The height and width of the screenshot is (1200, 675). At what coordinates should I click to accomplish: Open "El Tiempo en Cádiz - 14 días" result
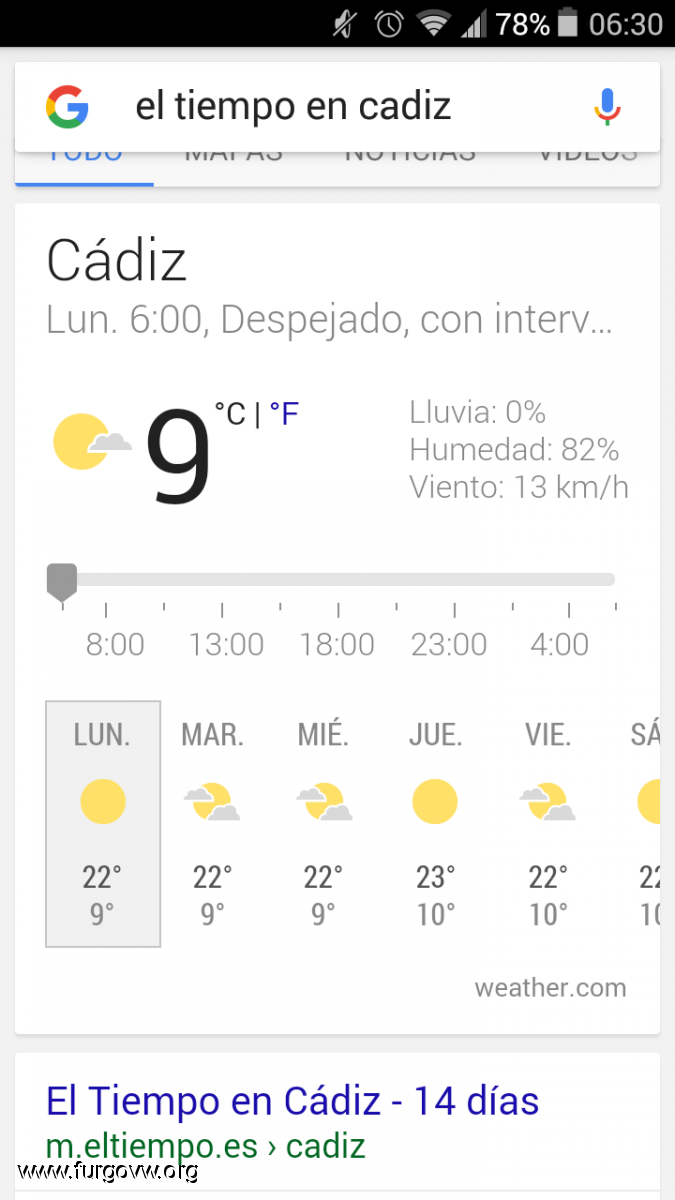click(292, 1101)
